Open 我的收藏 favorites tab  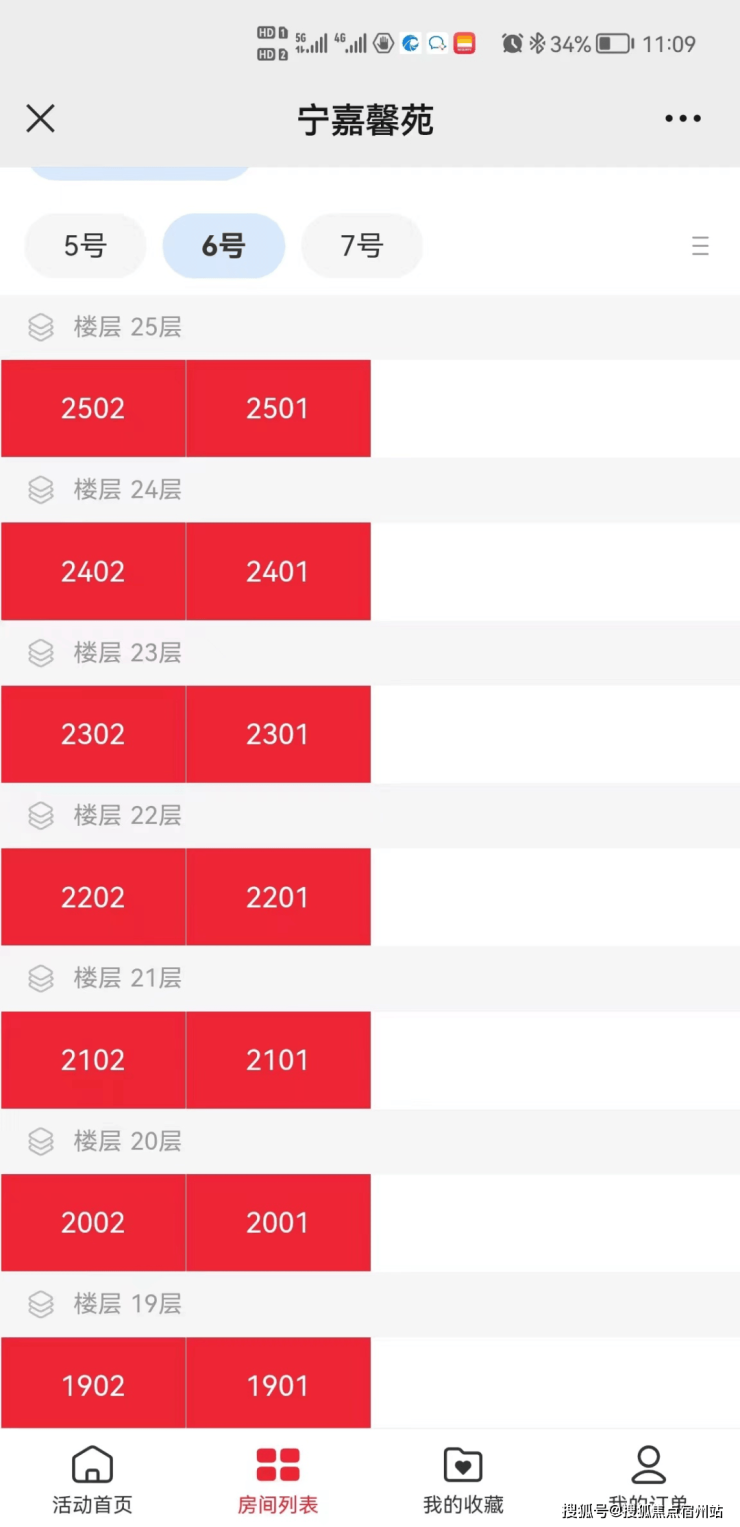[463, 1480]
